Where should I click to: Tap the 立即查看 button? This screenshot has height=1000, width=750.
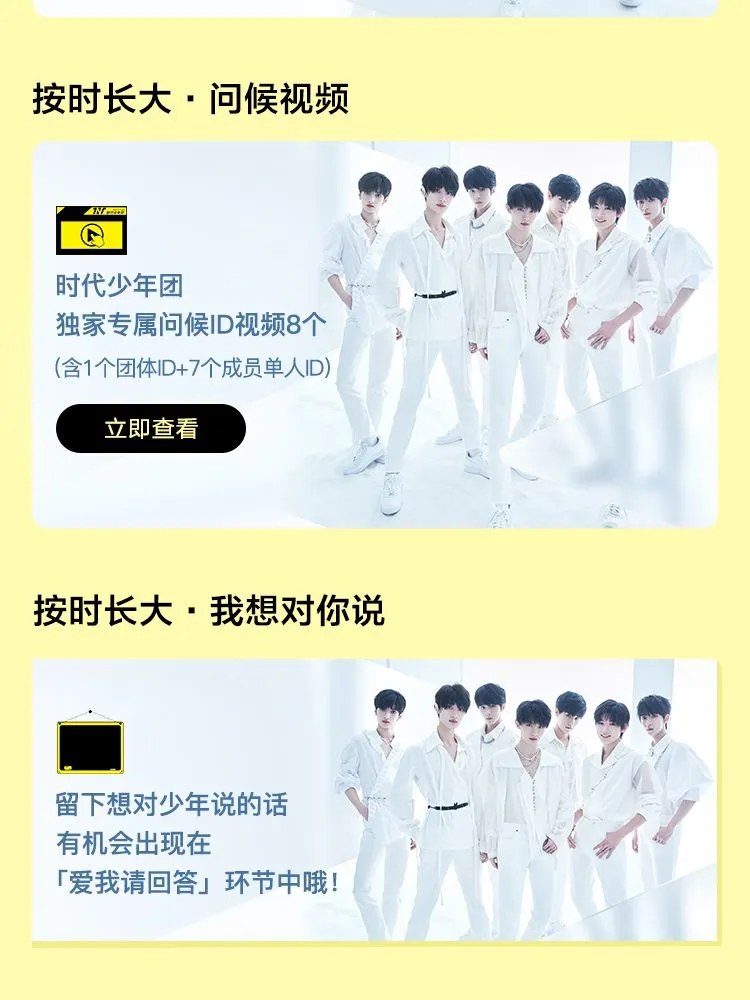(151, 429)
